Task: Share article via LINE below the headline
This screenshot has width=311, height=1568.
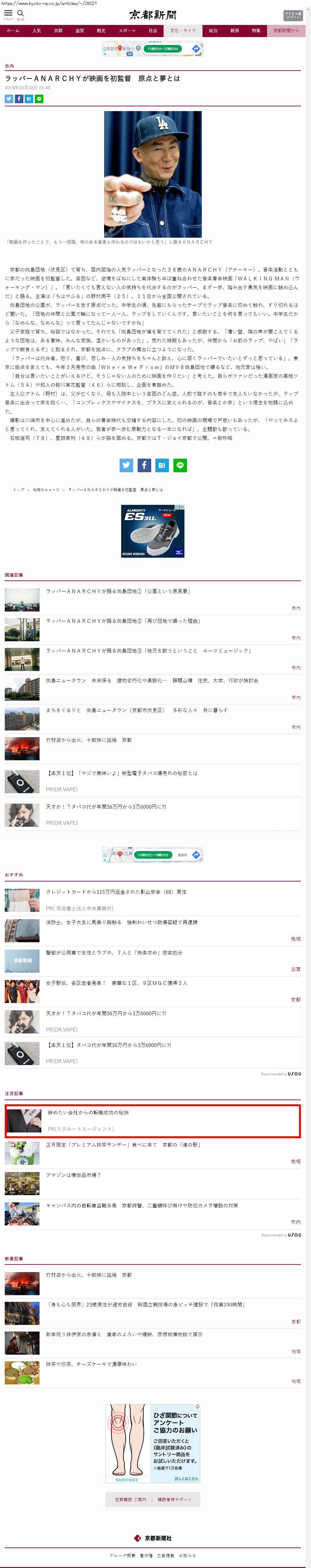Action: tap(39, 99)
